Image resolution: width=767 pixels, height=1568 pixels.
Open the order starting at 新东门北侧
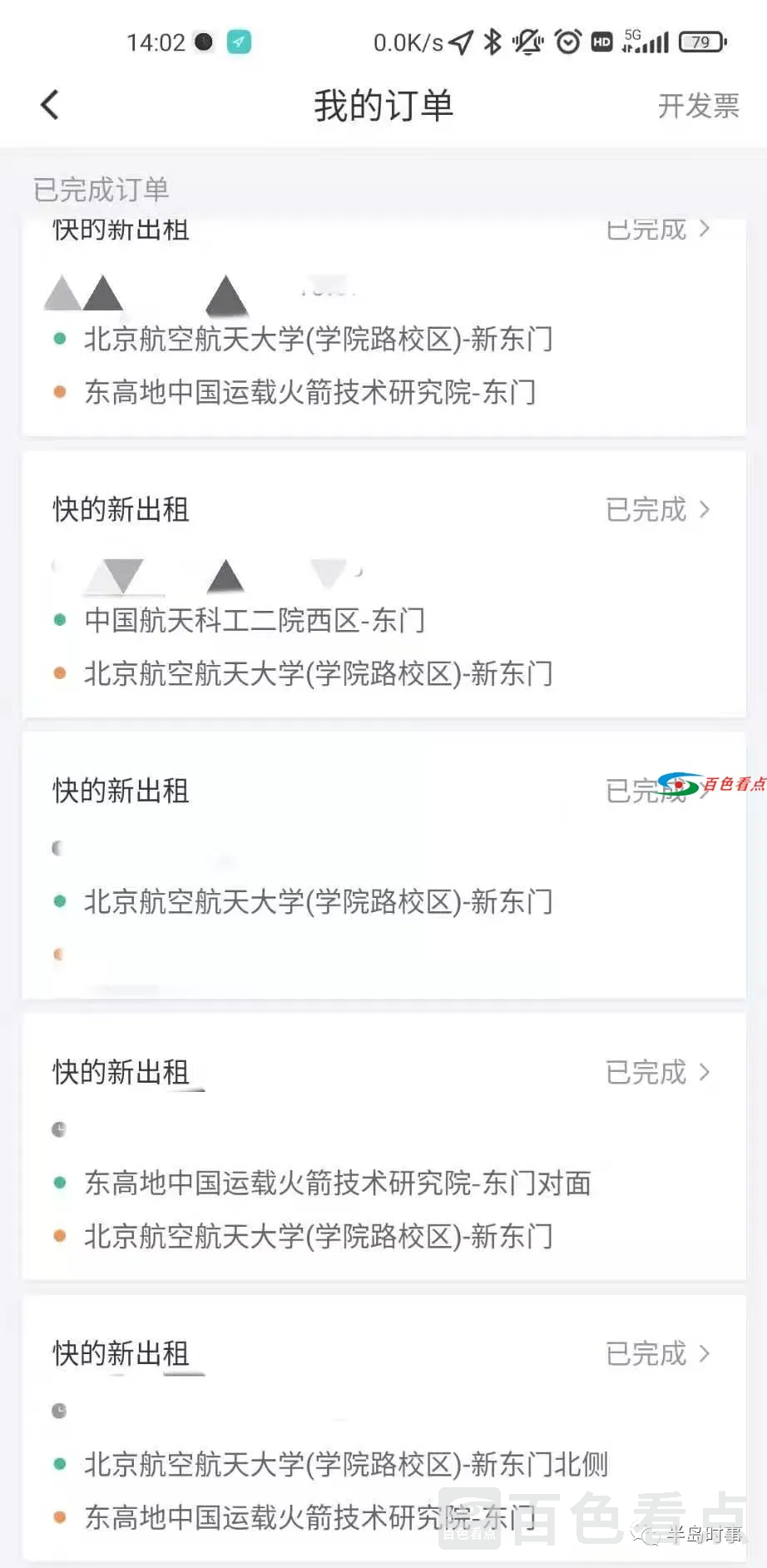coord(383,1427)
